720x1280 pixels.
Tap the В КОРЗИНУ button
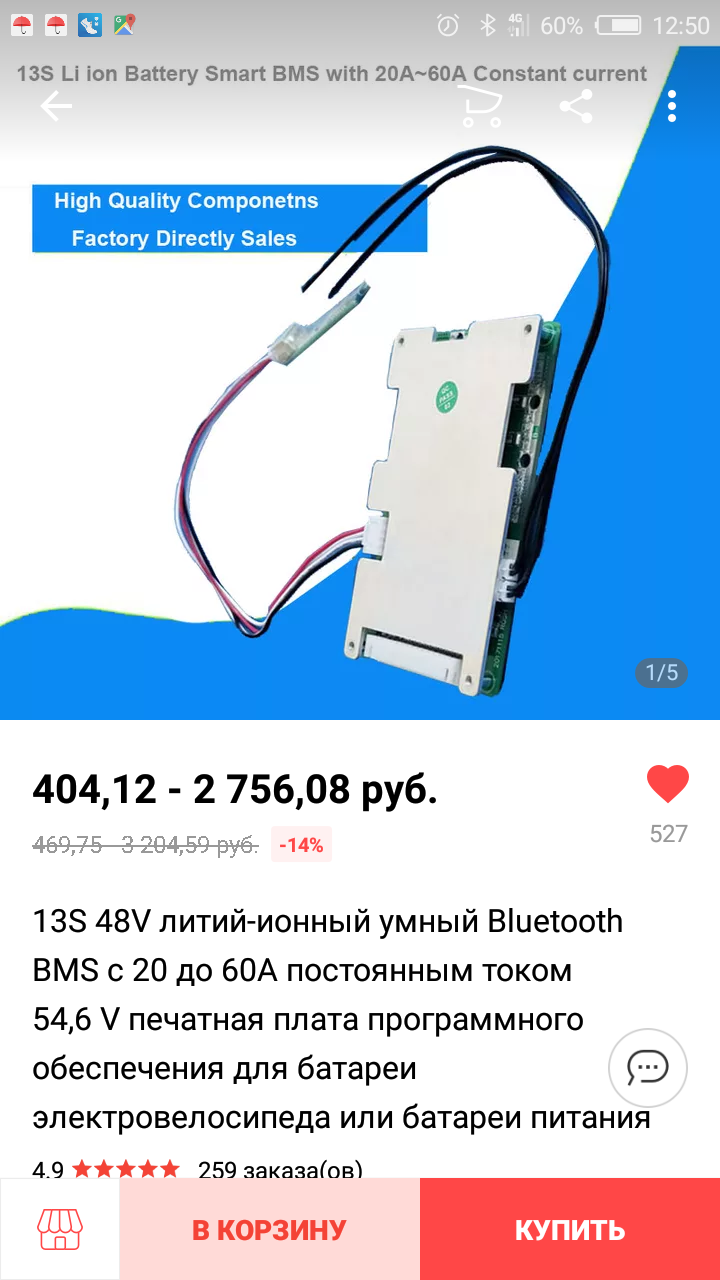(x=269, y=1229)
